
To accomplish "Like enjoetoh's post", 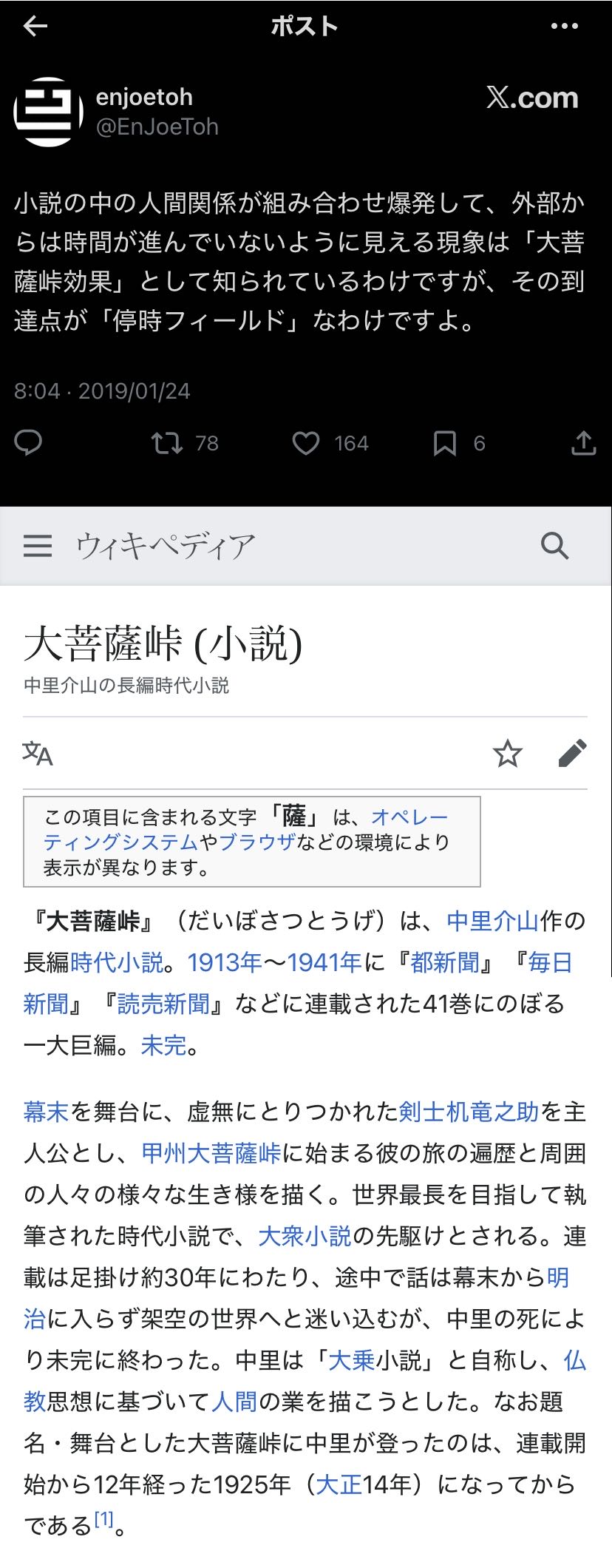I will [x=306, y=443].
